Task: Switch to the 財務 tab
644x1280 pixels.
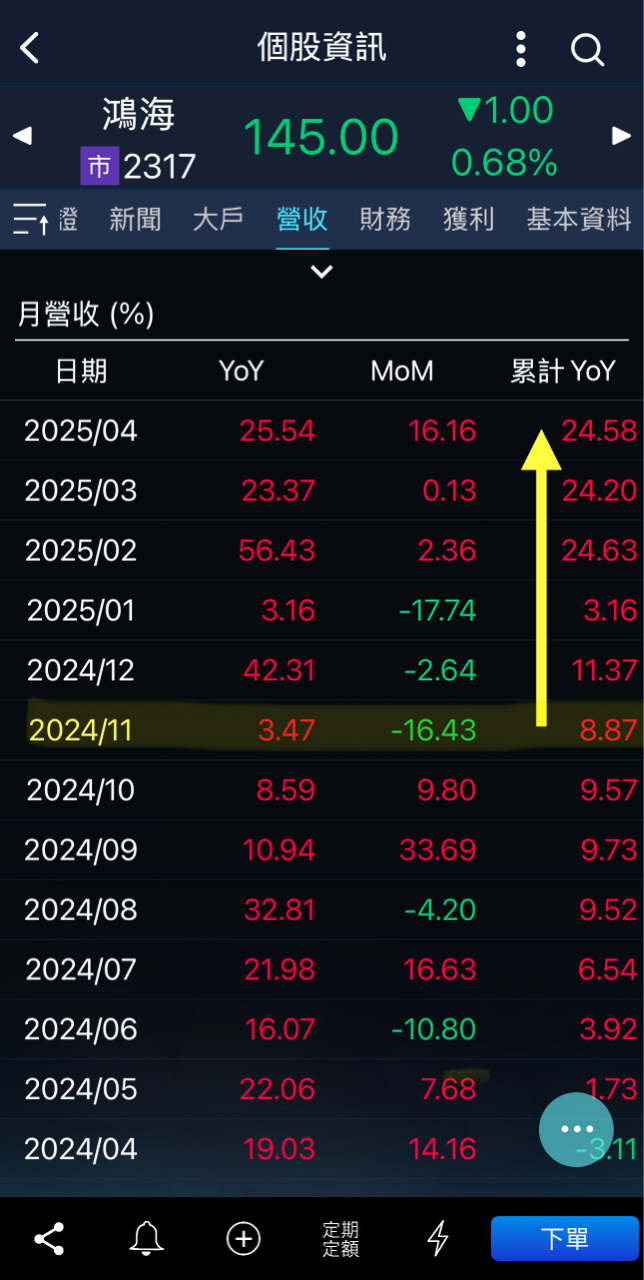Action: click(x=385, y=218)
